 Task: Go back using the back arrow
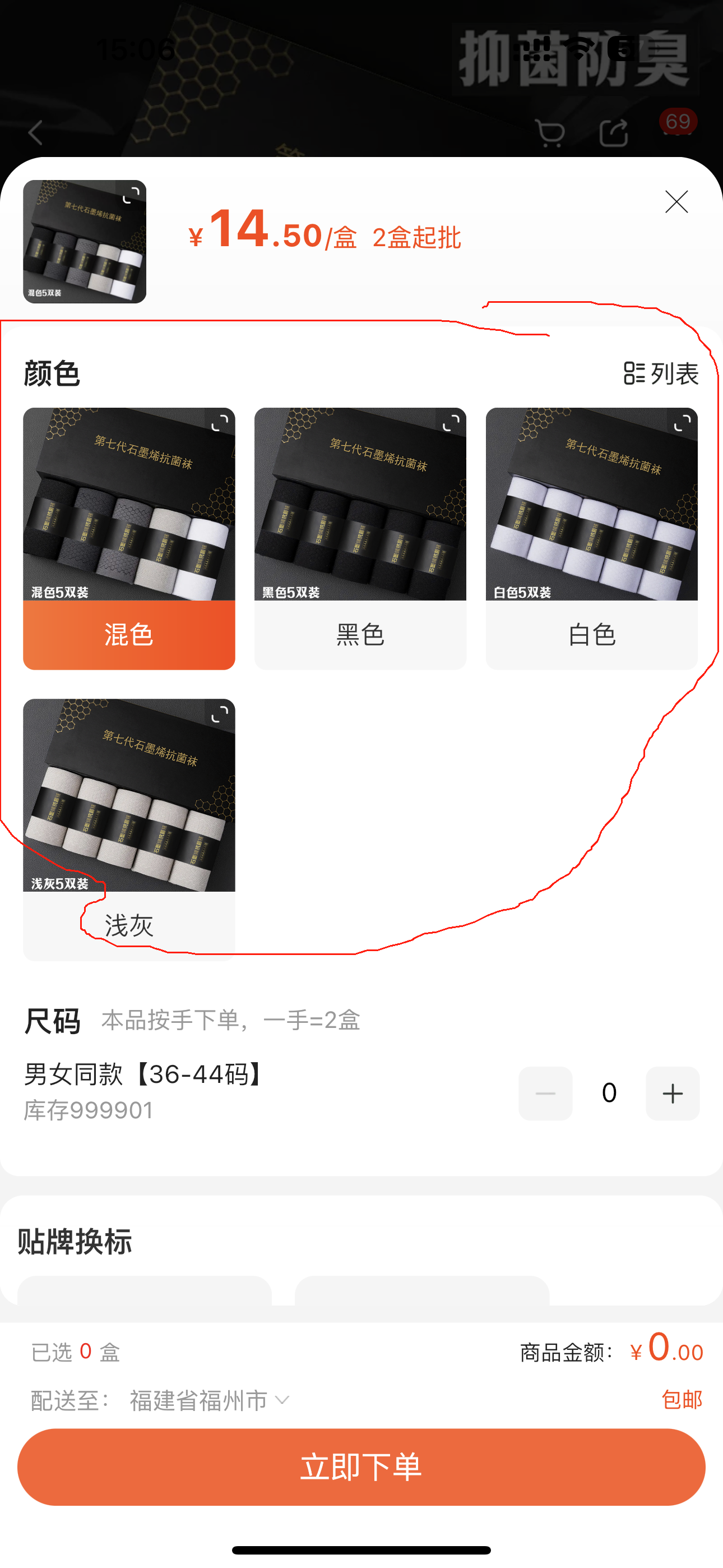(36, 133)
